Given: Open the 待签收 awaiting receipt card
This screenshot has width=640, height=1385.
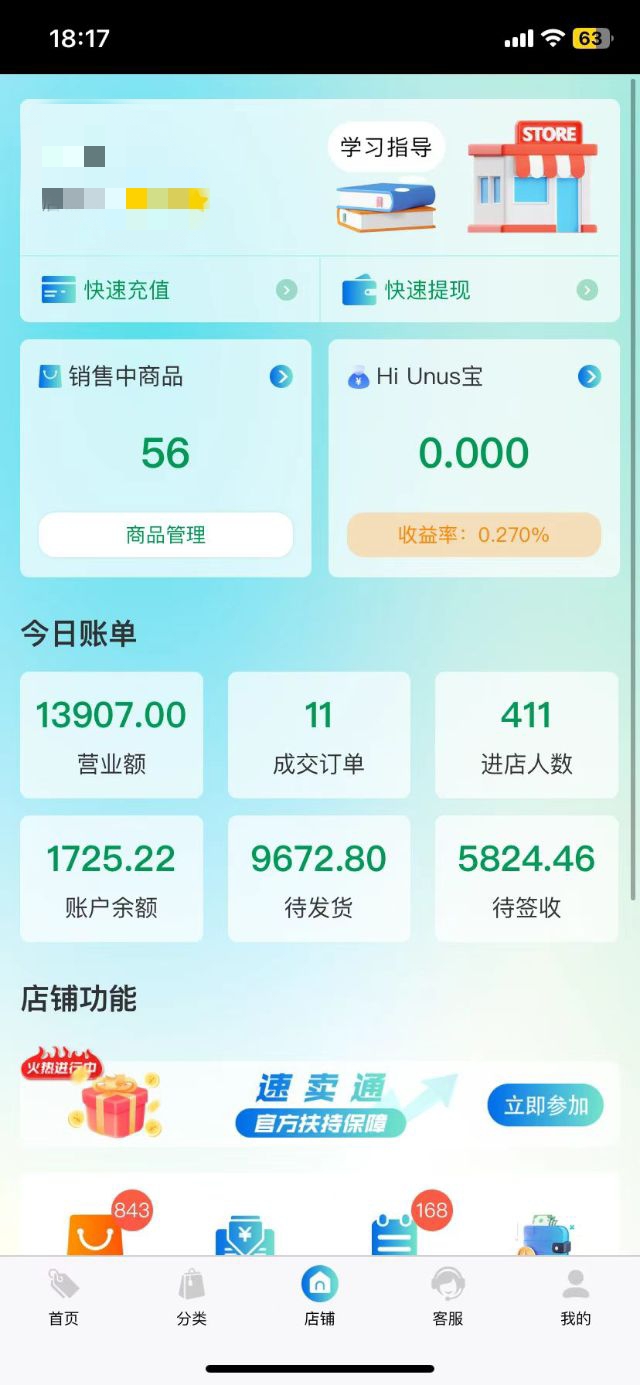Looking at the screenshot, I should coord(527,879).
